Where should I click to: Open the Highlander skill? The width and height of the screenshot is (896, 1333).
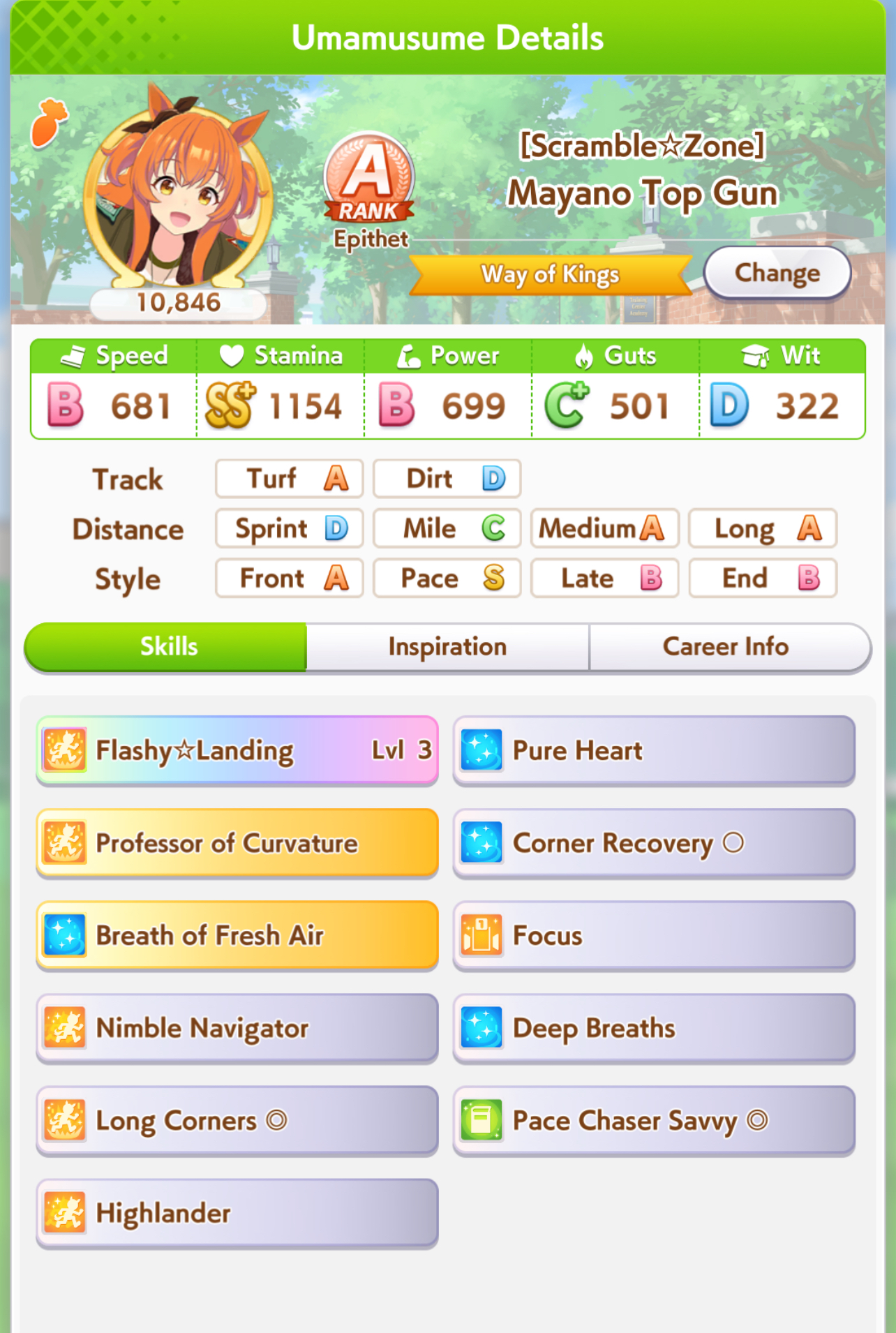coord(237,1213)
